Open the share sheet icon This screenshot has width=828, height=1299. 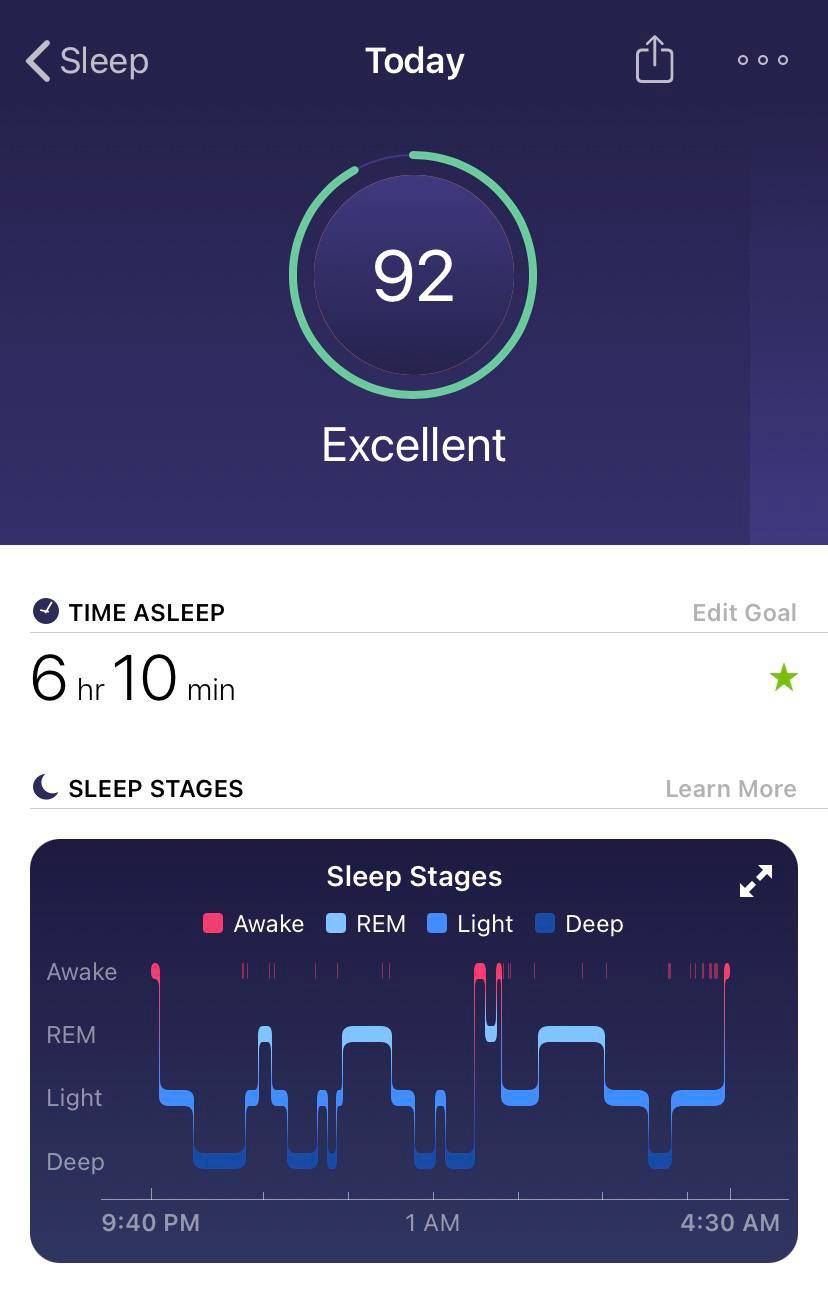click(655, 60)
